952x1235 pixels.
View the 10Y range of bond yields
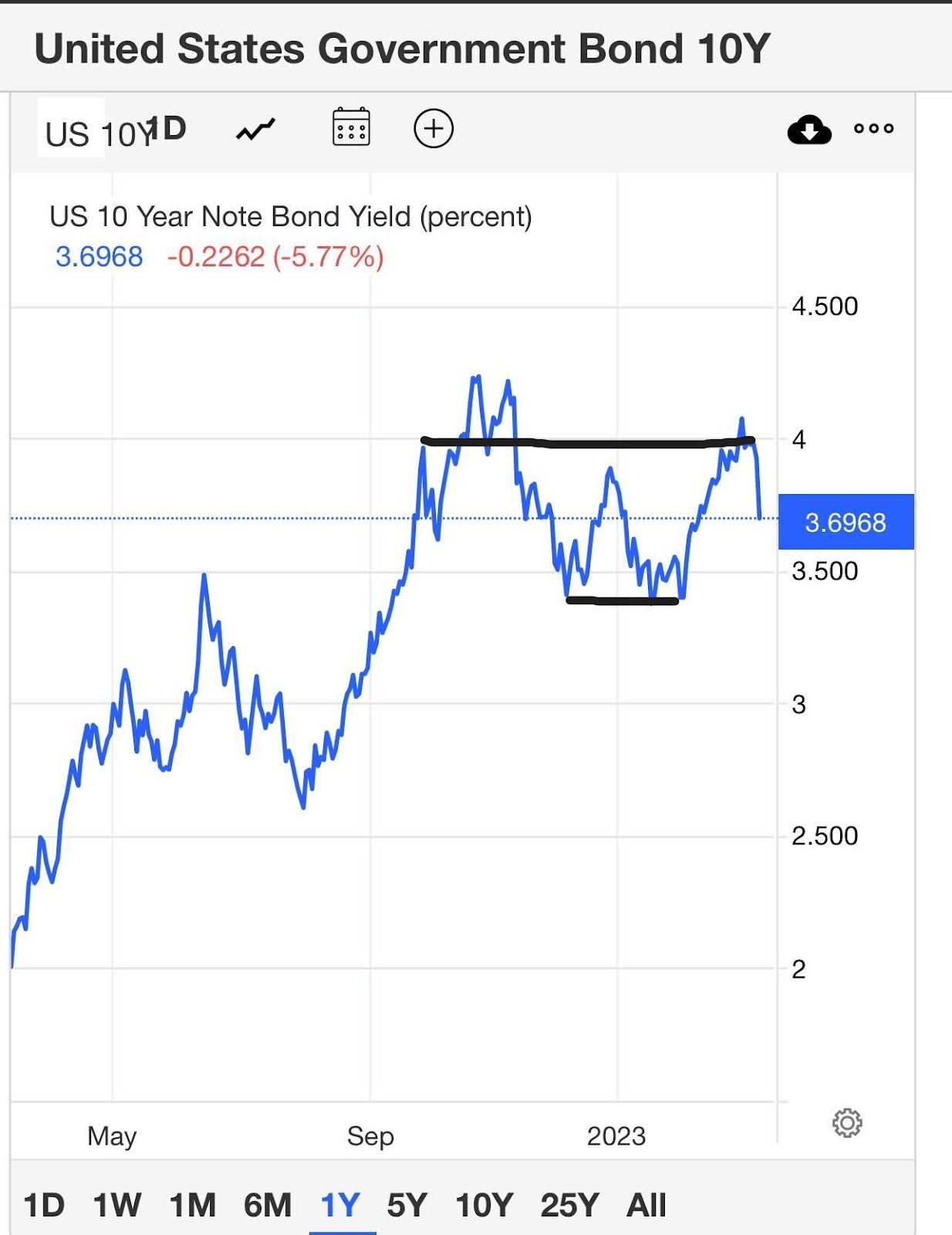pyautogui.click(x=484, y=1205)
